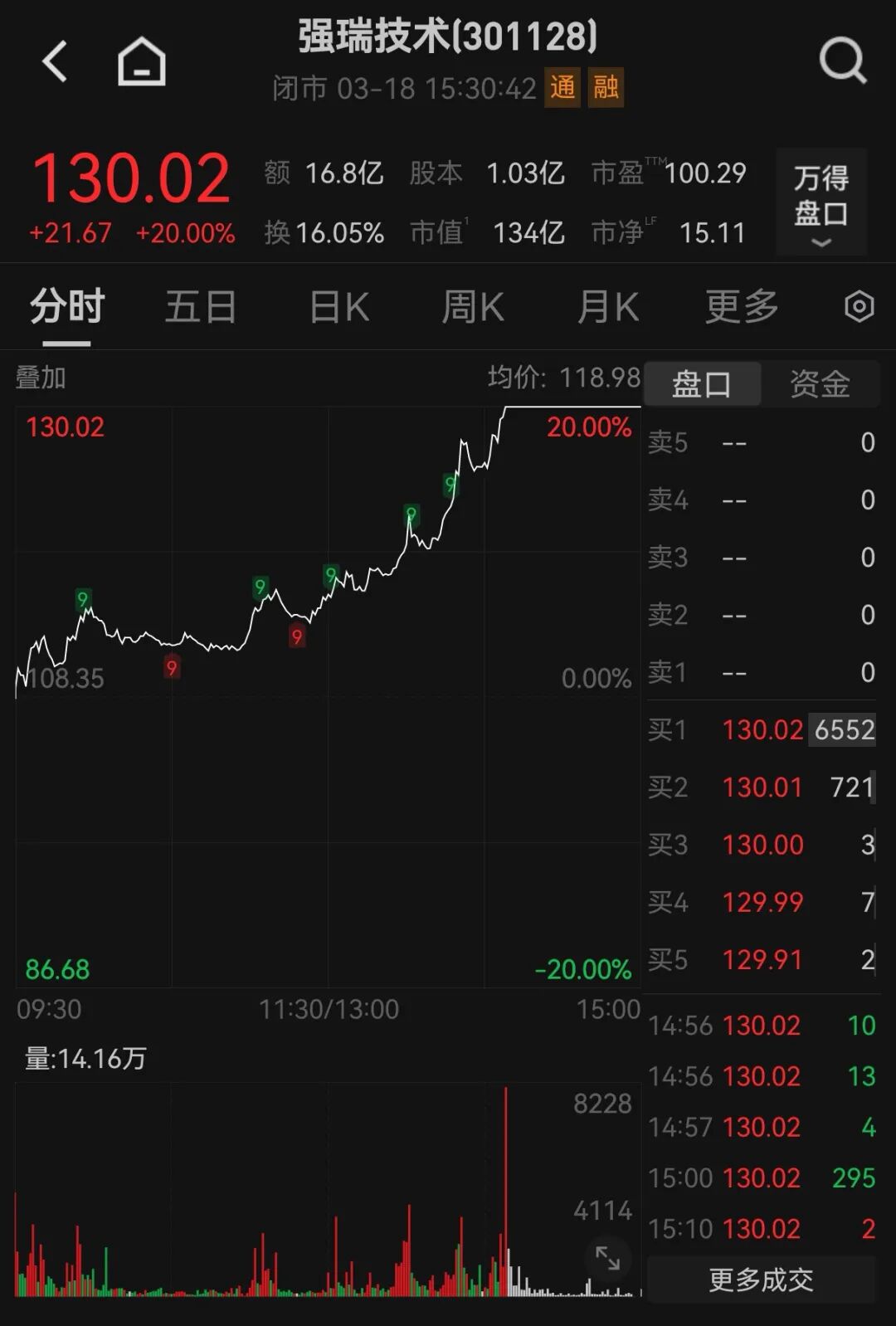This screenshot has width=896, height=1326.
Task: Expand the volume chart with the fullscreen arrows
Action: (606, 1260)
